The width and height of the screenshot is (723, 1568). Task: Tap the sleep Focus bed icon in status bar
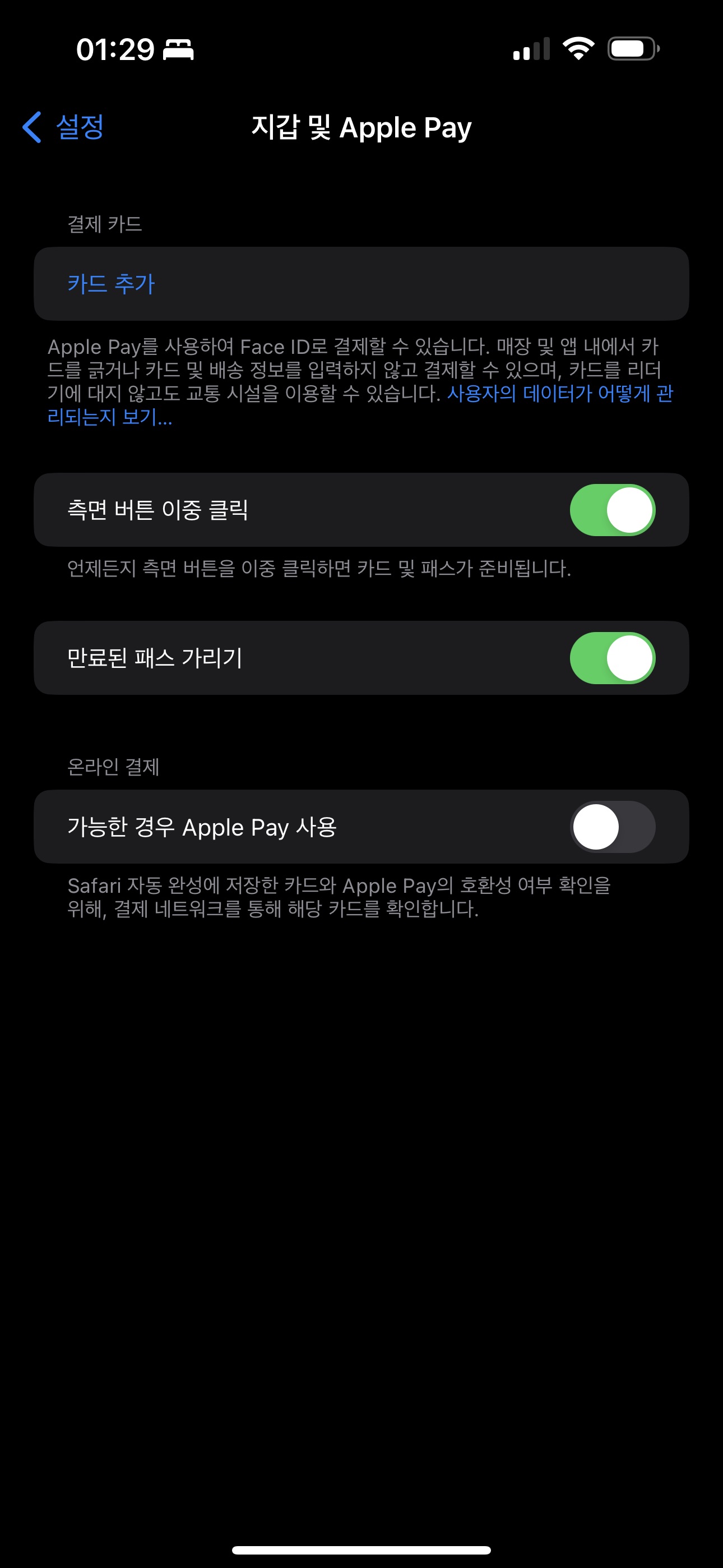179,51
